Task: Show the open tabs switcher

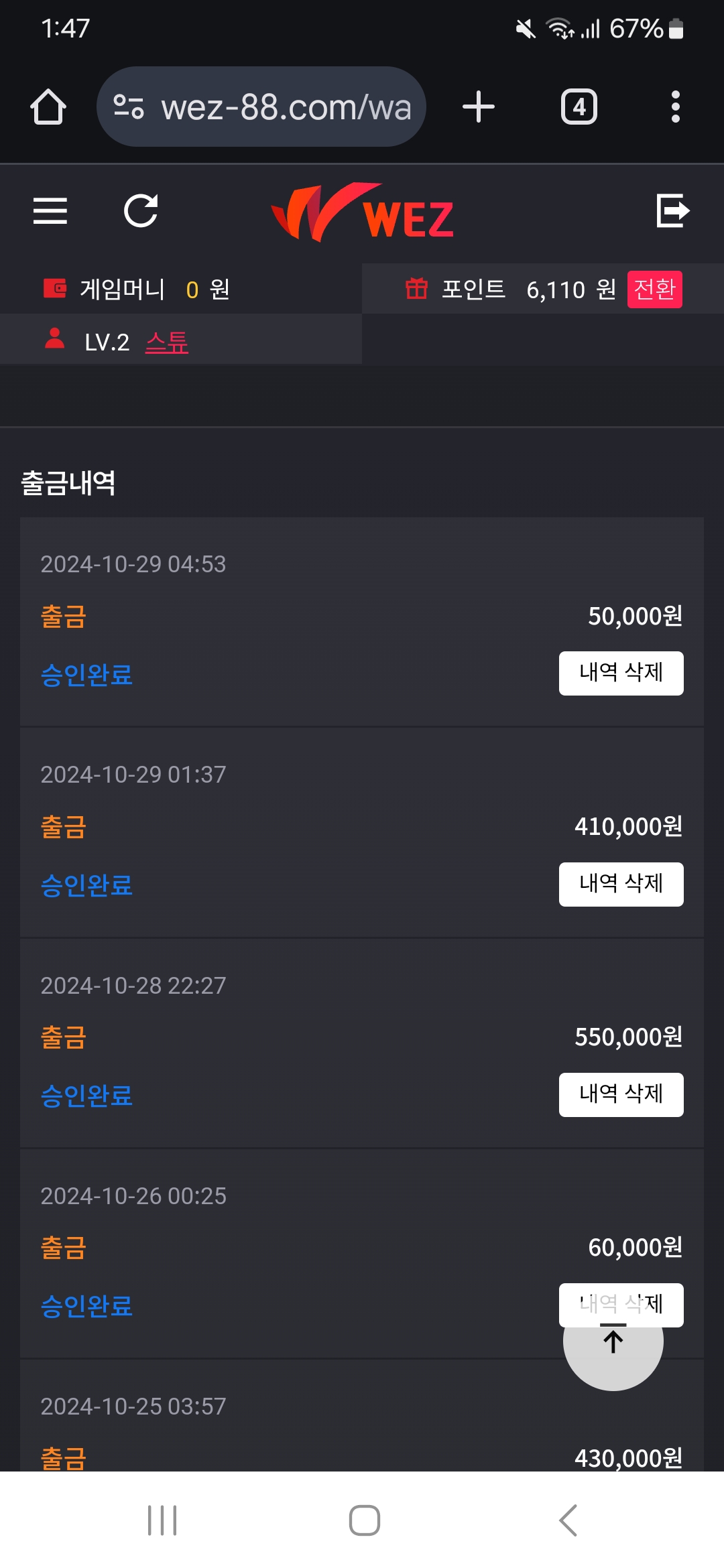Action: click(579, 107)
